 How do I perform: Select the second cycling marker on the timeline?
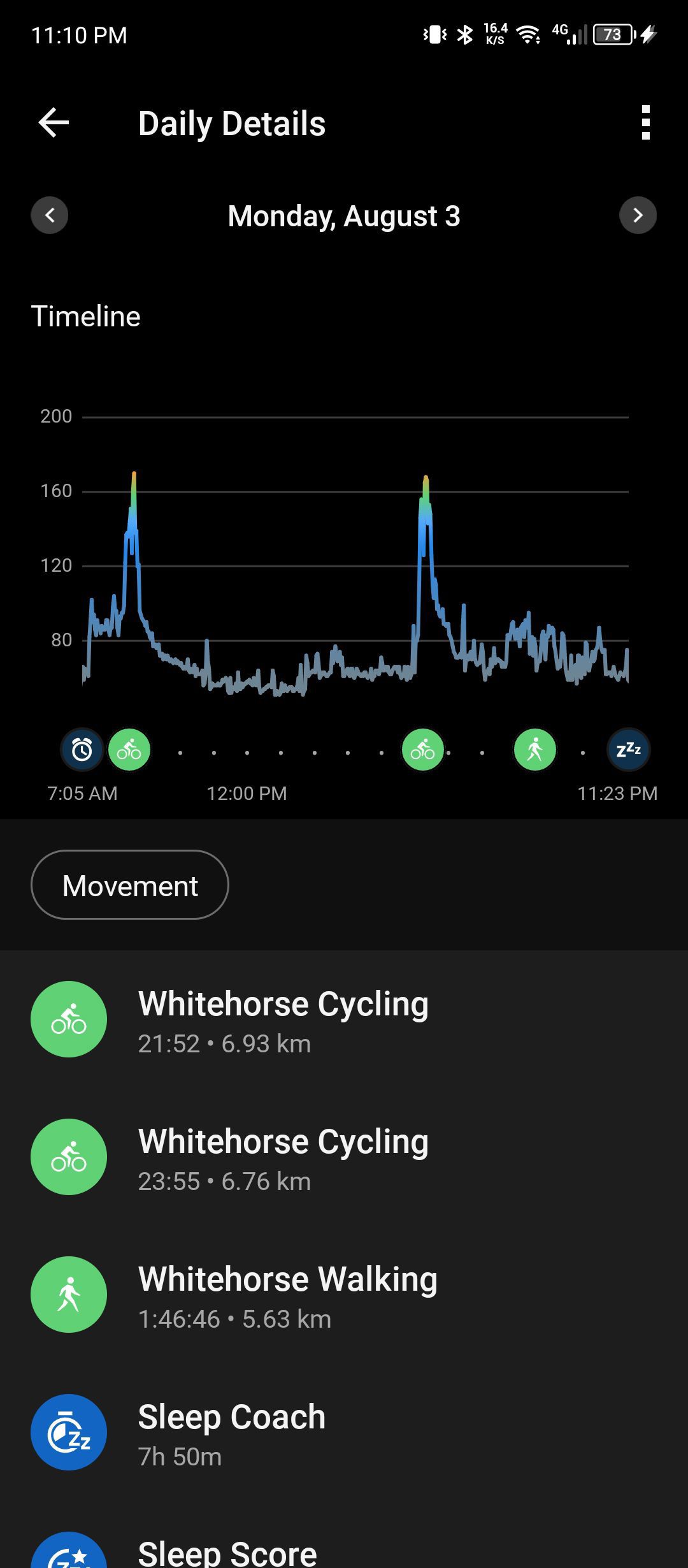pos(423,750)
